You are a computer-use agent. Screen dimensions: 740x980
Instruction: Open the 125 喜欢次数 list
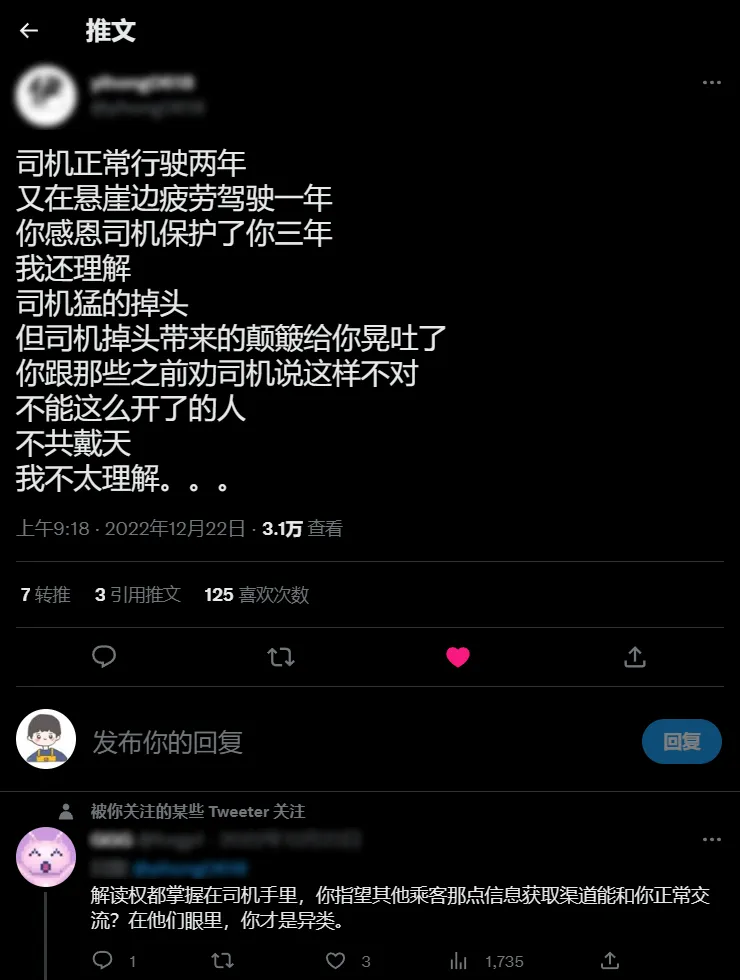pos(257,595)
